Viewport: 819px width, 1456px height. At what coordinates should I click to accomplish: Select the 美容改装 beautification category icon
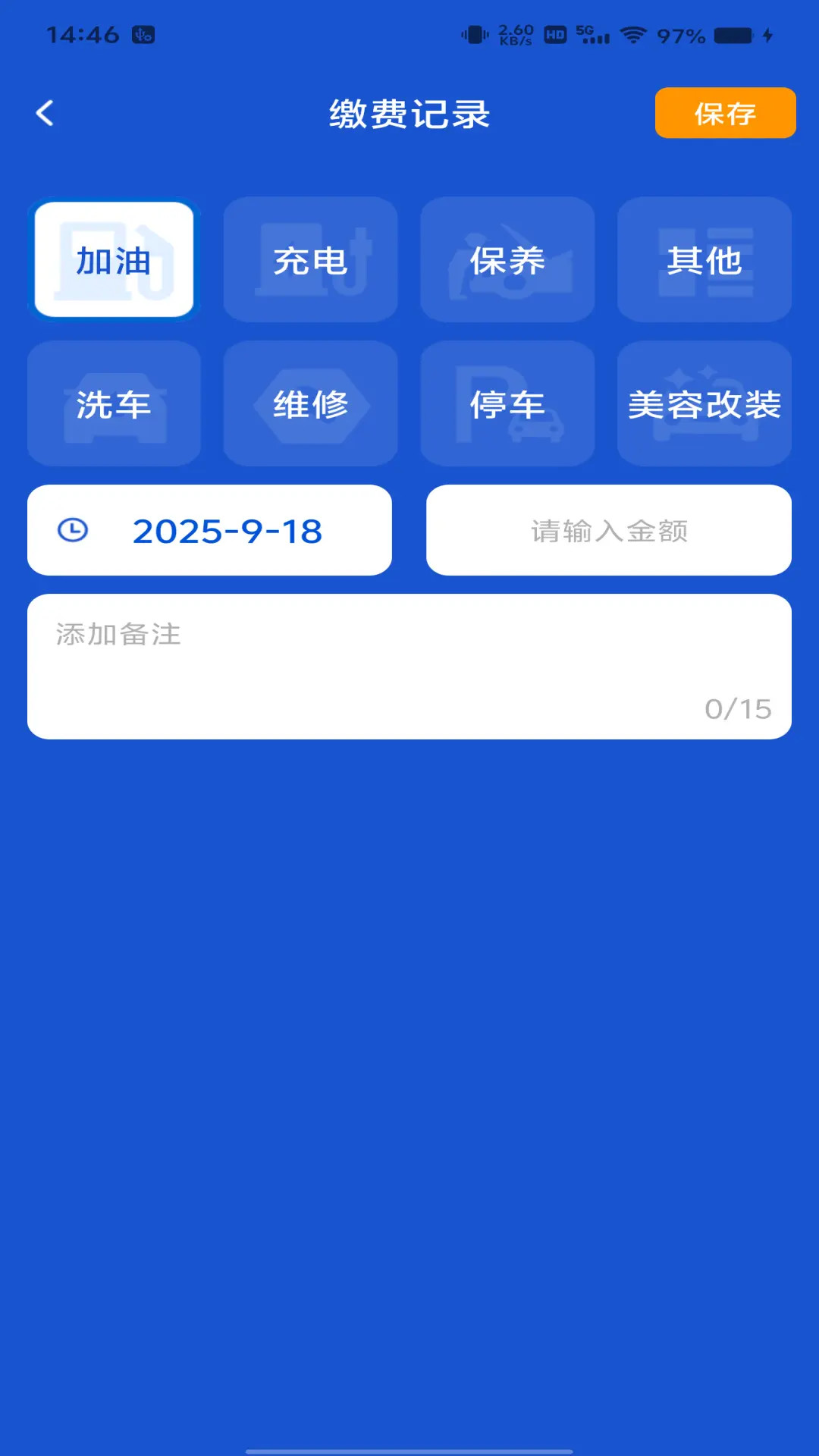click(704, 403)
